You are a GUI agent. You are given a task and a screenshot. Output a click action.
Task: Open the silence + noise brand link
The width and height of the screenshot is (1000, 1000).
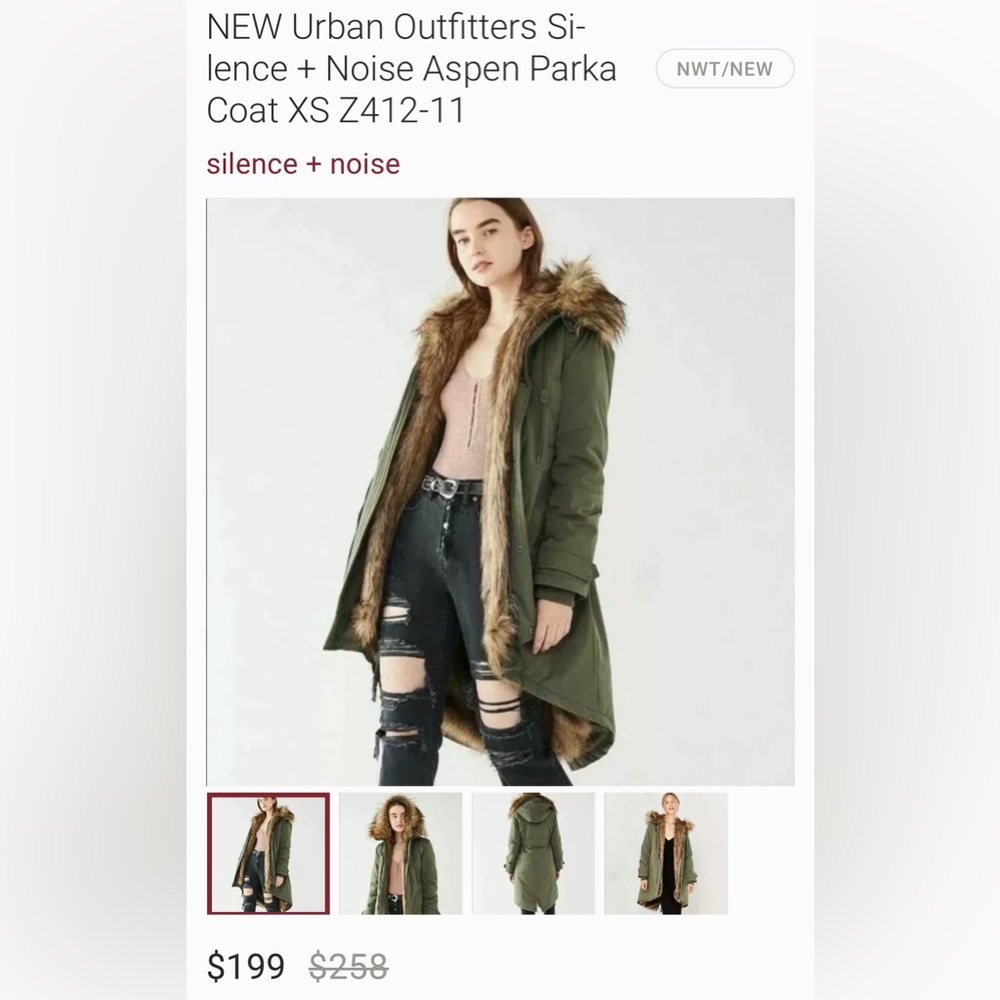click(x=303, y=164)
